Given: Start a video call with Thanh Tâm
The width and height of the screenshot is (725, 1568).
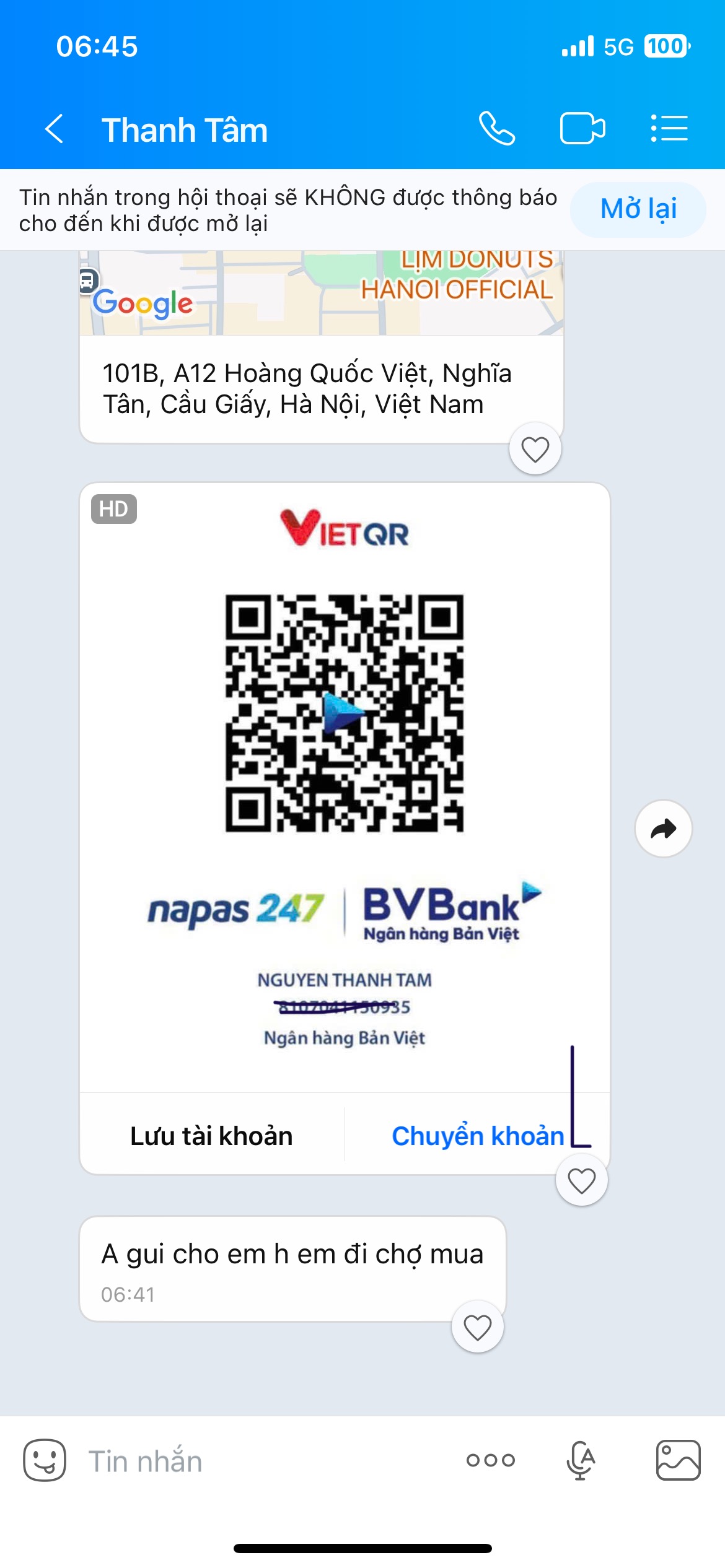Looking at the screenshot, I should [582, 129].
